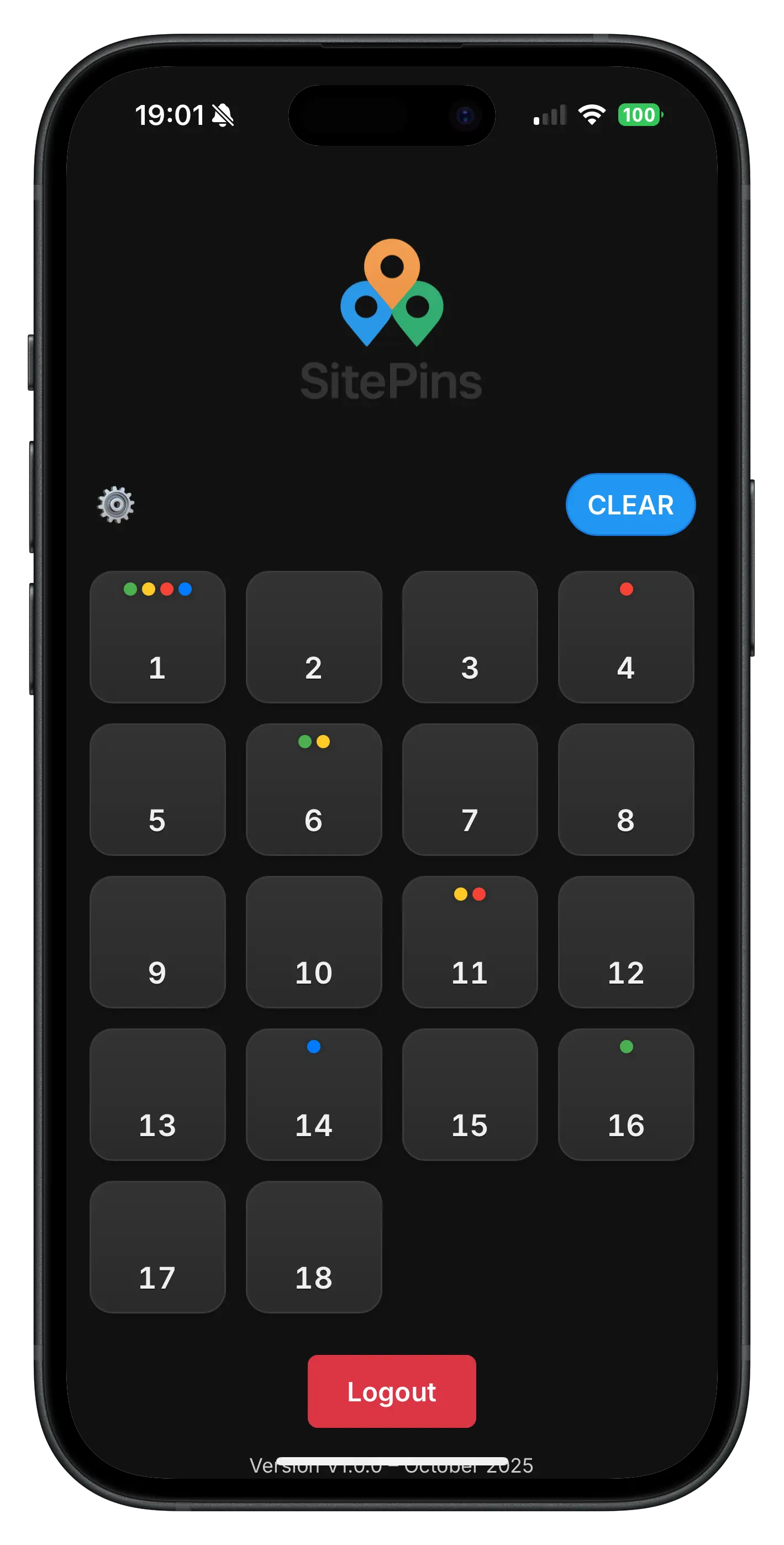Tap tile number 7
The image size is (784, 1545).
point(470,789)
